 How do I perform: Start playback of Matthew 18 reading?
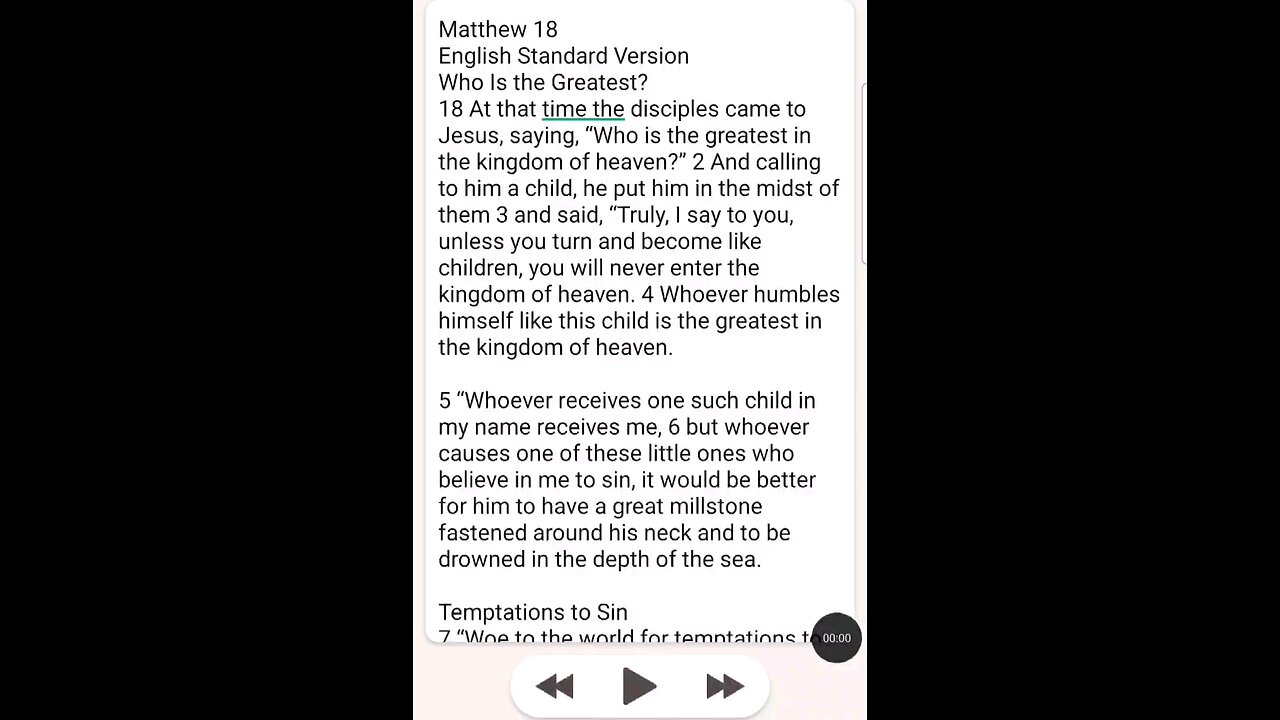point(639,686)
